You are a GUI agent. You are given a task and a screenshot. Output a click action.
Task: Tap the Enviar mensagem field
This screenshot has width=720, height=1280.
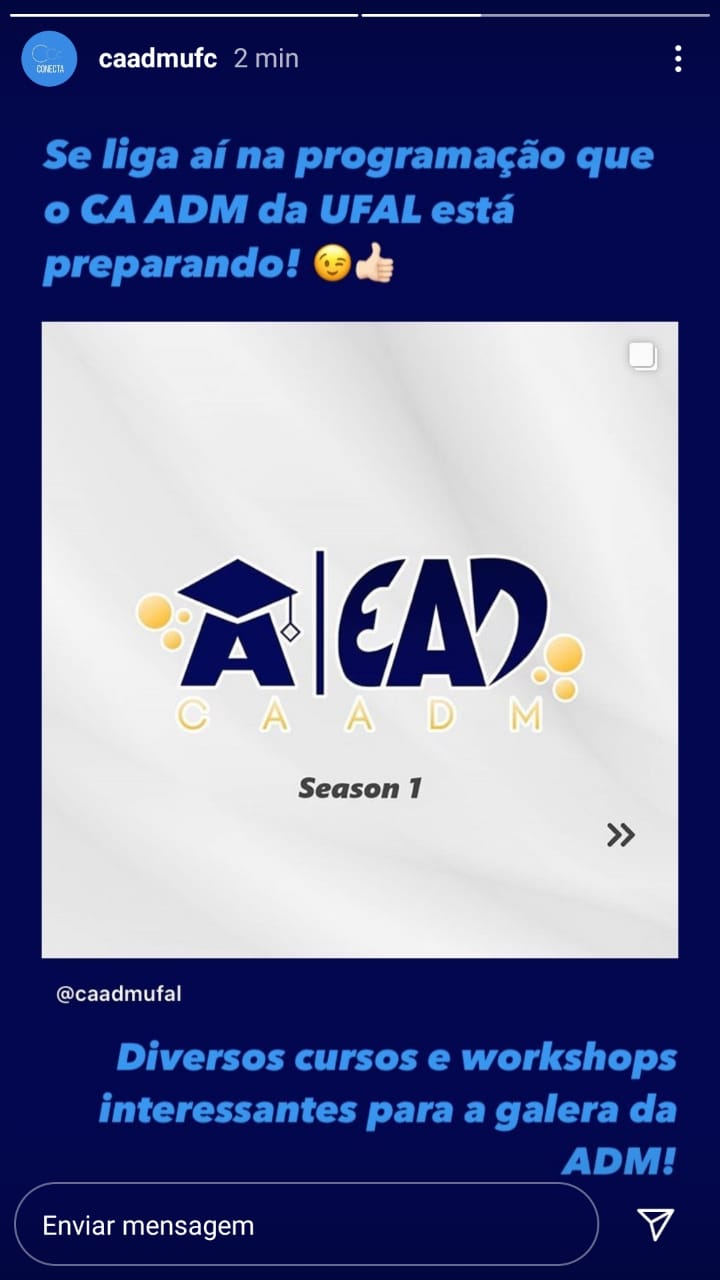(x=305, y=1225)
